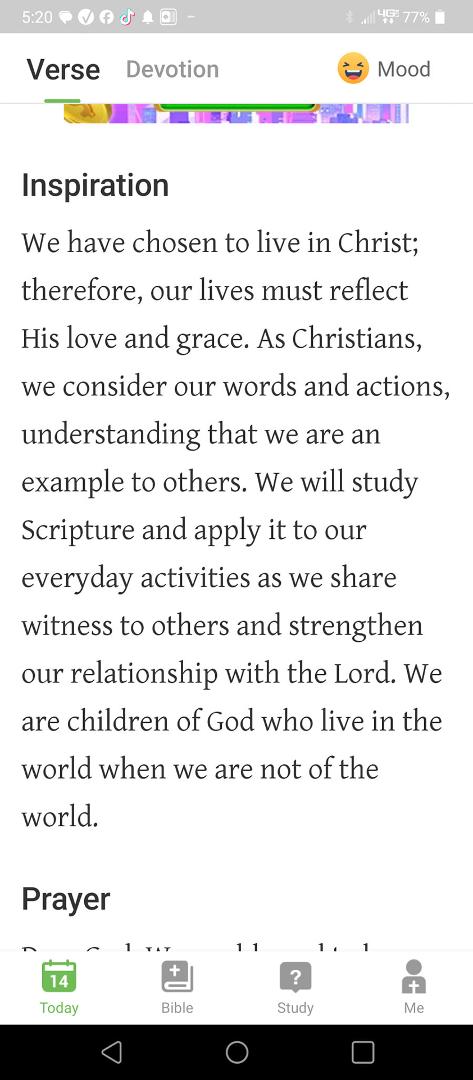Select the Today tab
This screenshot has height=1080, width=473.
(59, 988)
